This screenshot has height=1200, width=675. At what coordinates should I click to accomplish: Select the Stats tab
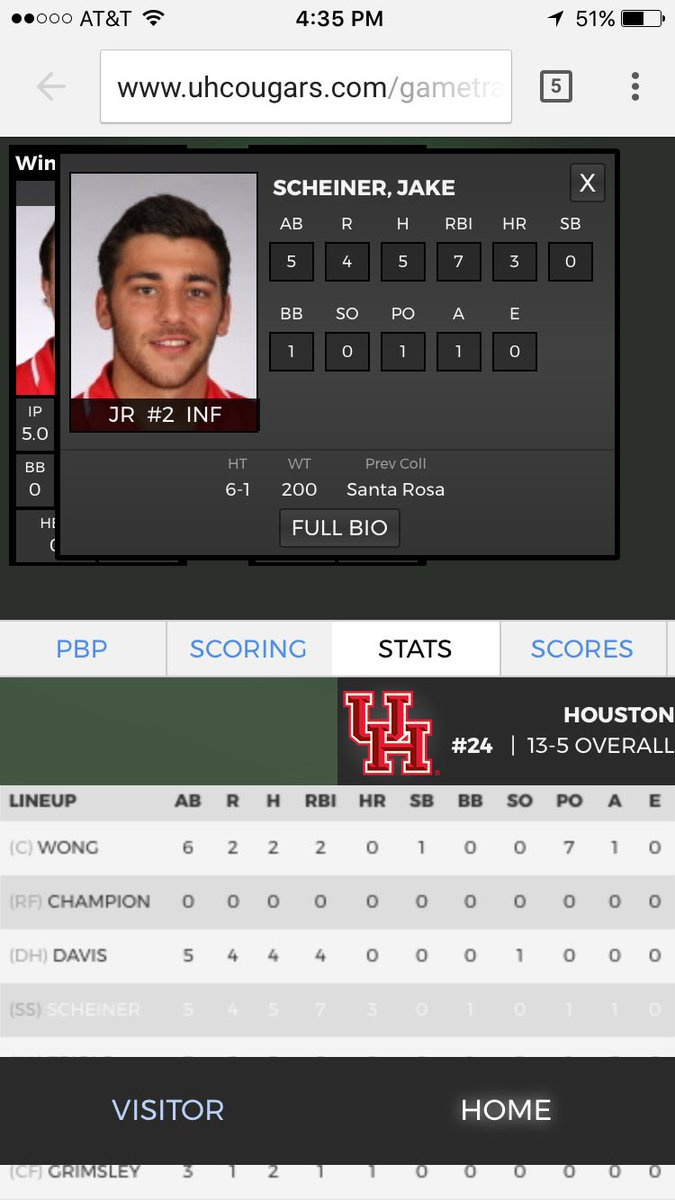415,648
